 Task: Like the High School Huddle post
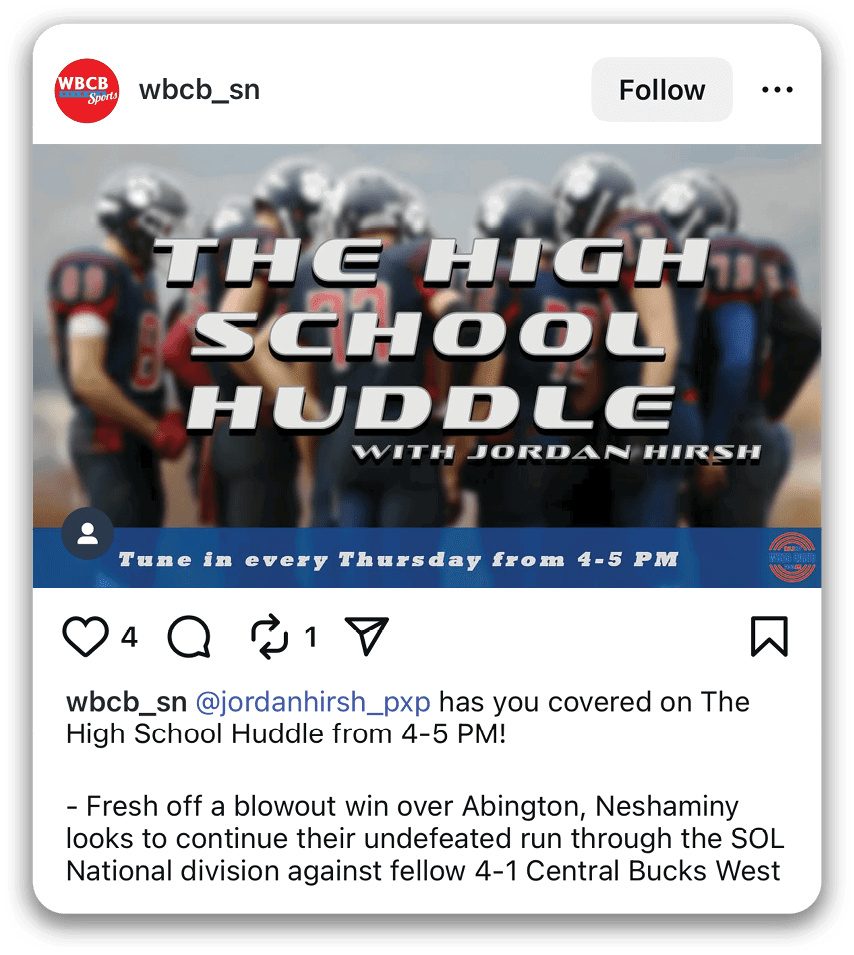(85, 637)
